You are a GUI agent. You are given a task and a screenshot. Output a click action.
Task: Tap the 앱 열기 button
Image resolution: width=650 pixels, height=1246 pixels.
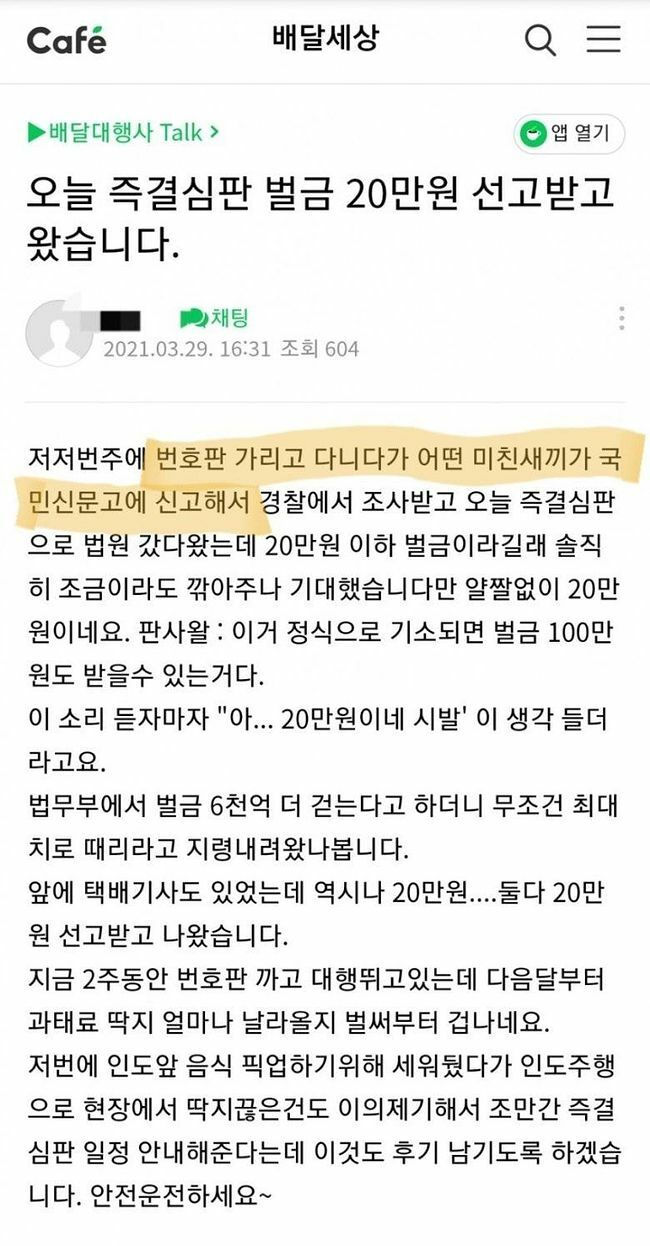(x=569, y=134)
